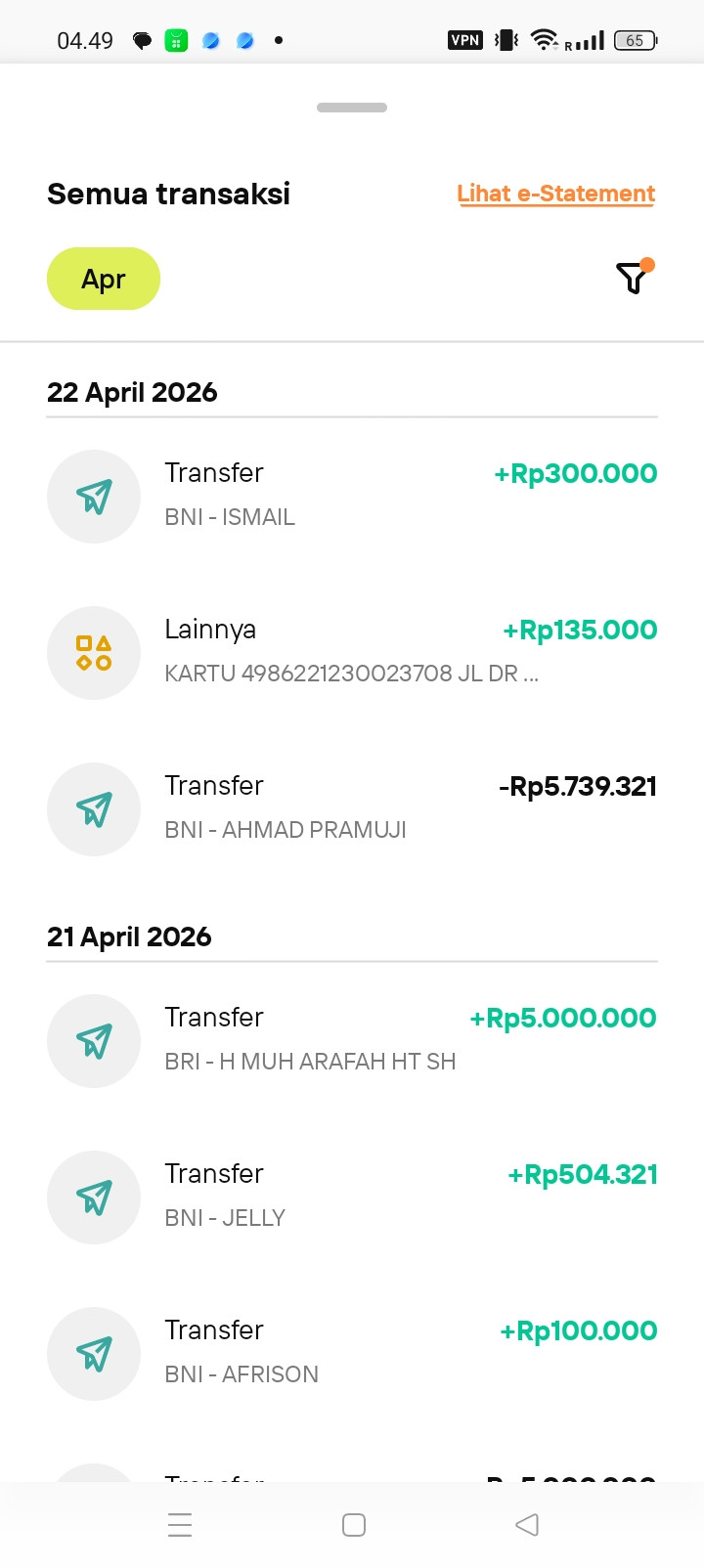704x1568 pixels.
Task: Select the Apr month chip
Action: click(x=104, y=279)
